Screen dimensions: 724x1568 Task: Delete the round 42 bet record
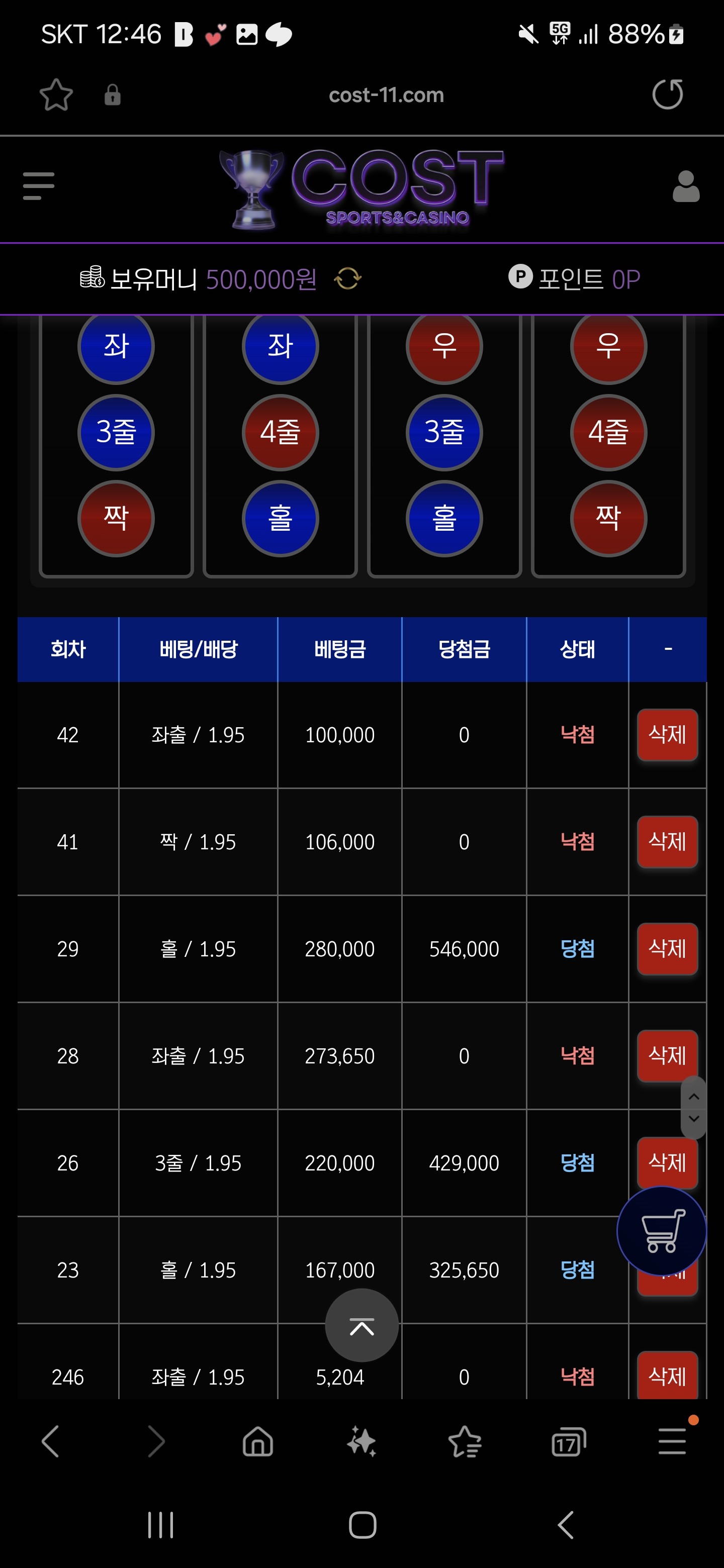pyautogui.click(x=667, y=735)
